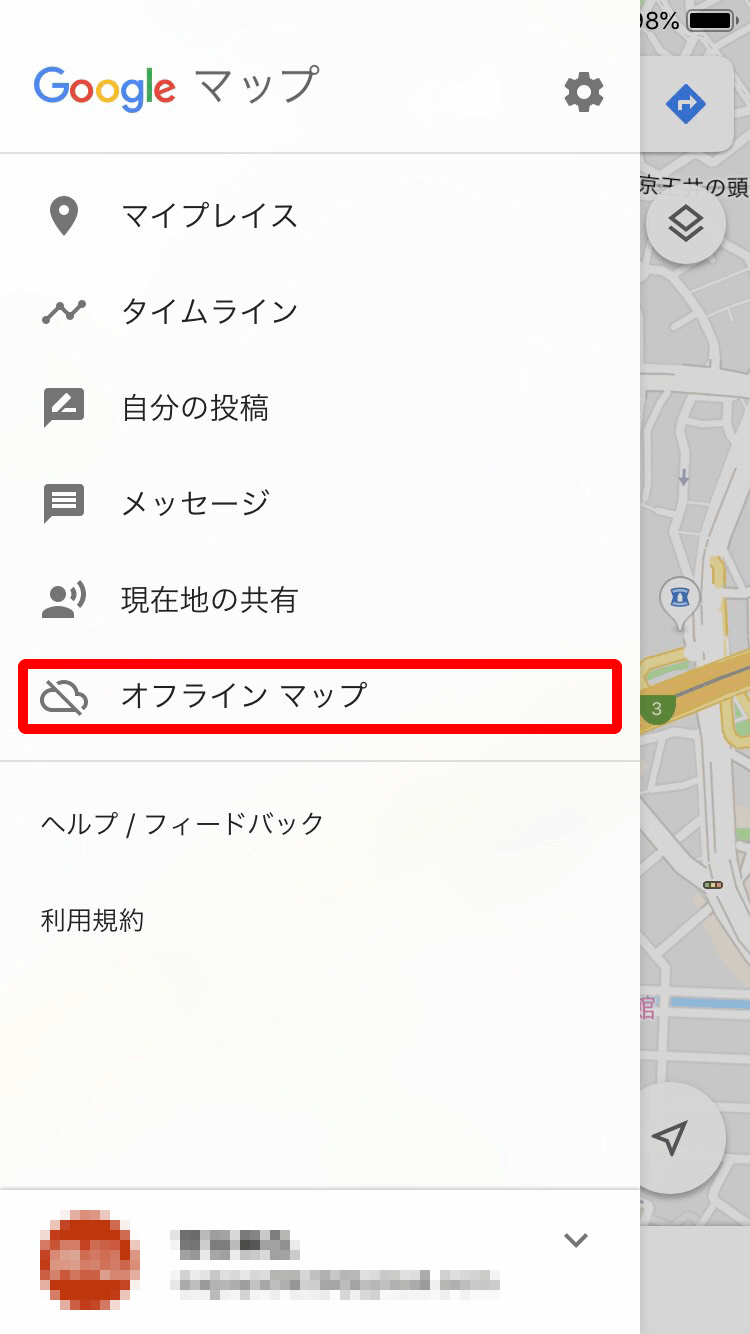Open 利用規約 (Terms of service)
750x1334 pixels.
pyautogui.click(x=93, y=920)
